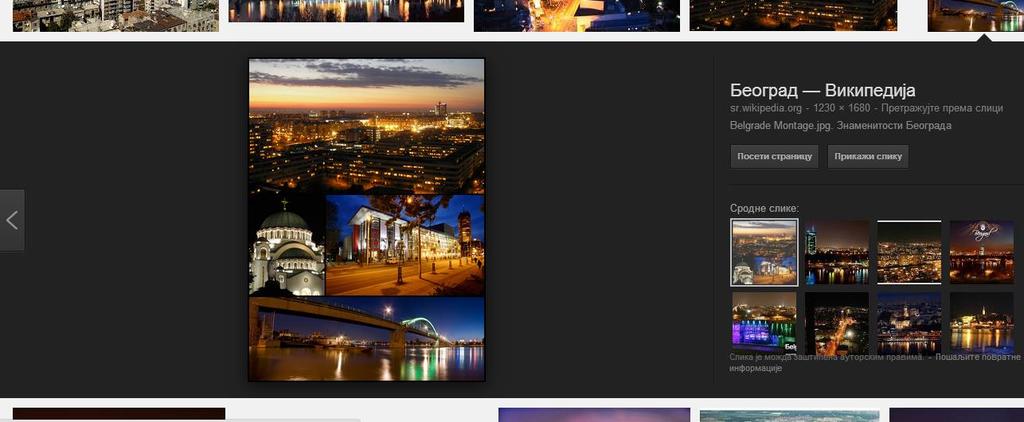Open the large Belgrade montage preview image

click(366, 220)
